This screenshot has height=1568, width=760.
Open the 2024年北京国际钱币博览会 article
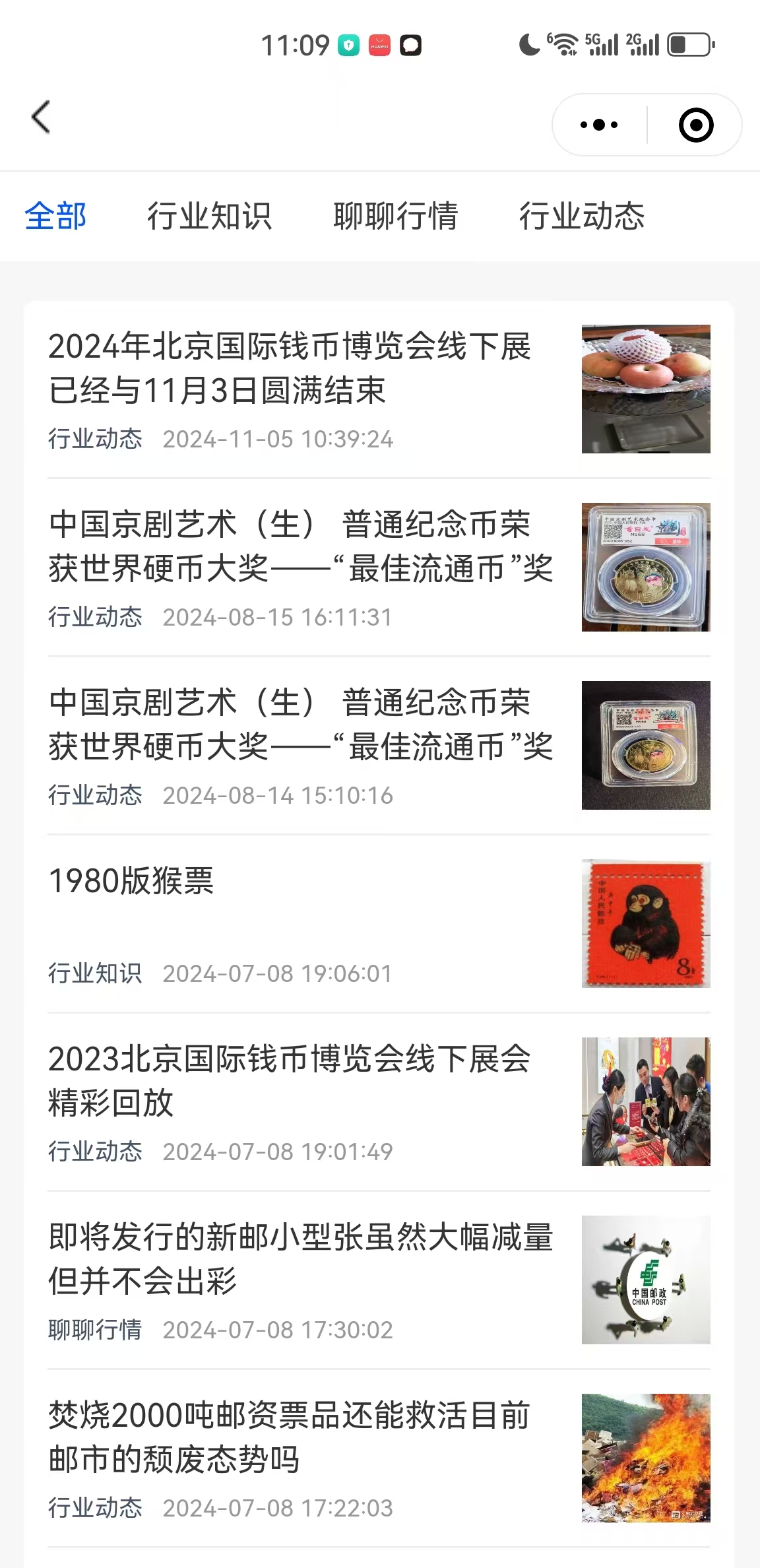point(290,368)
